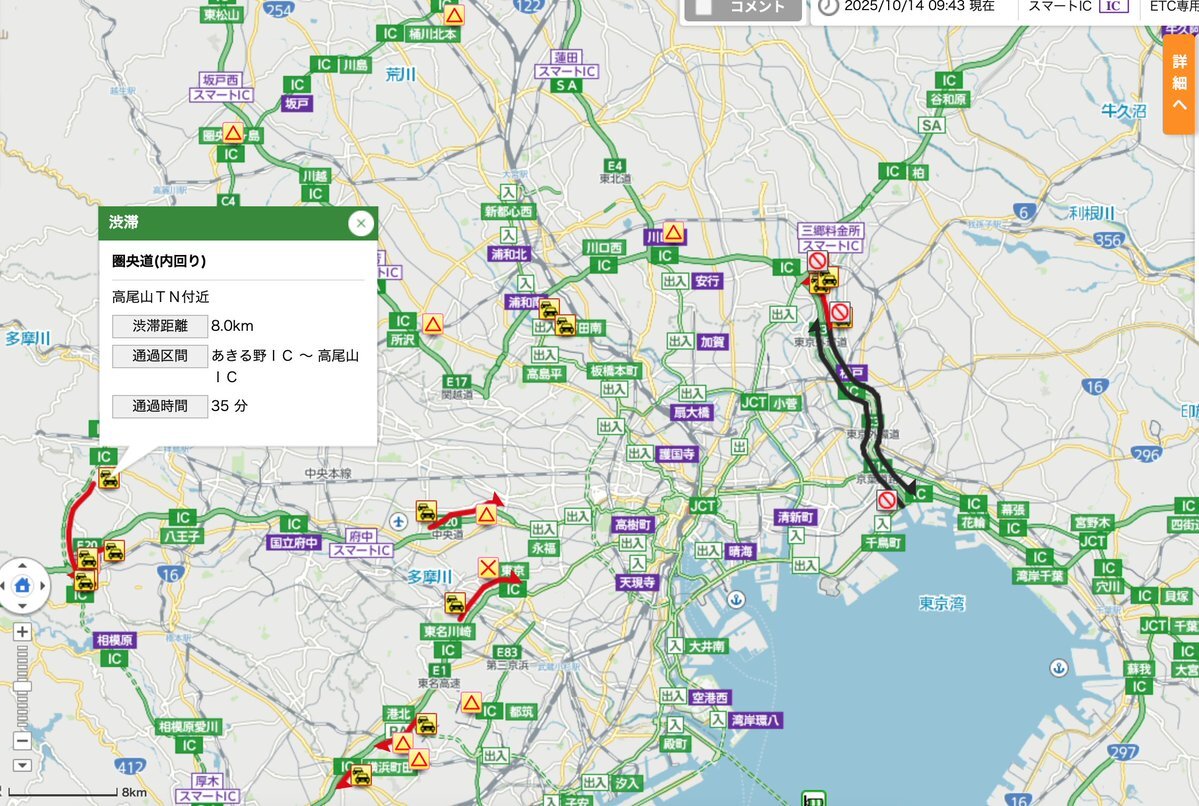The image size is (1199, 806).
Task: Zoom out with the minus button
Action: click(x=22, y=740)
